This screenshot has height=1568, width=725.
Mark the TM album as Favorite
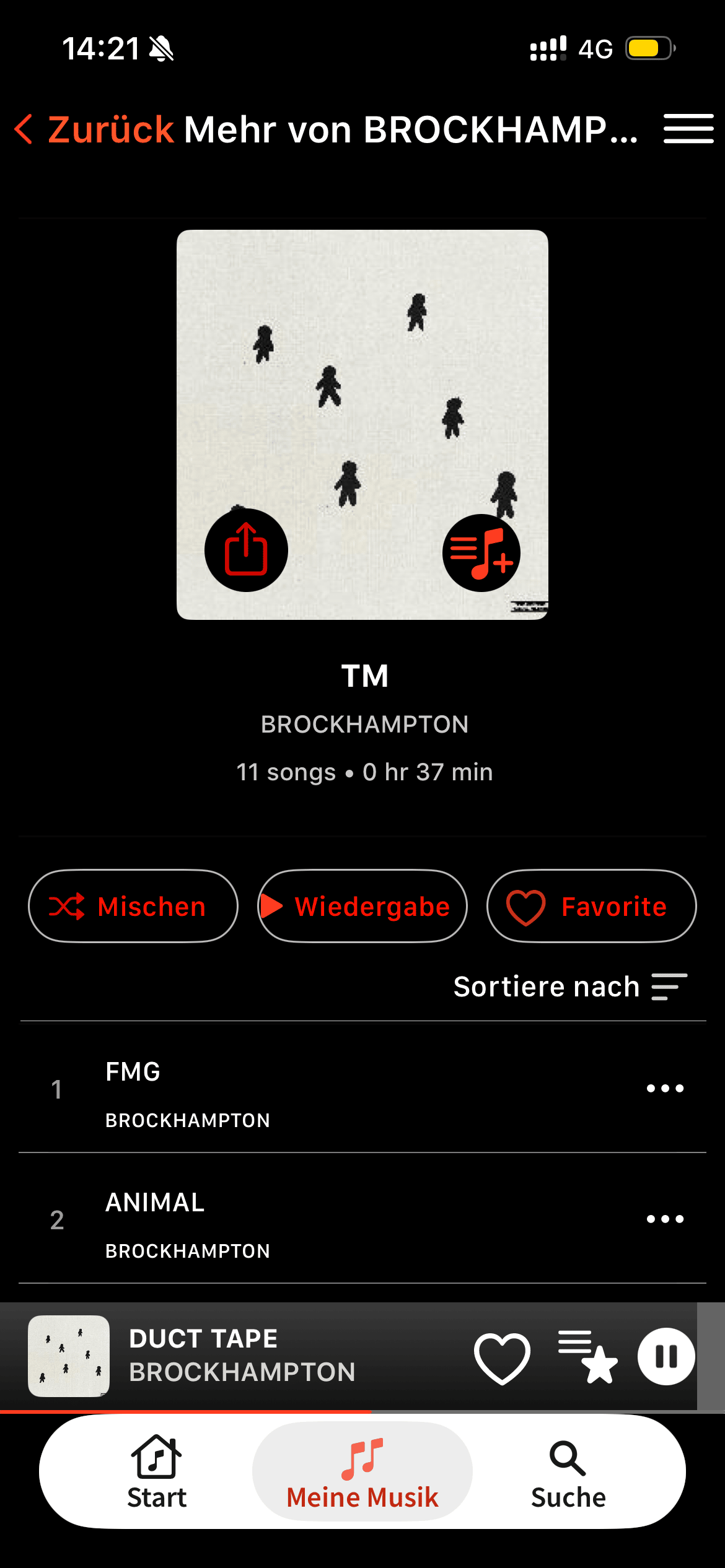[x=592, y=906]
